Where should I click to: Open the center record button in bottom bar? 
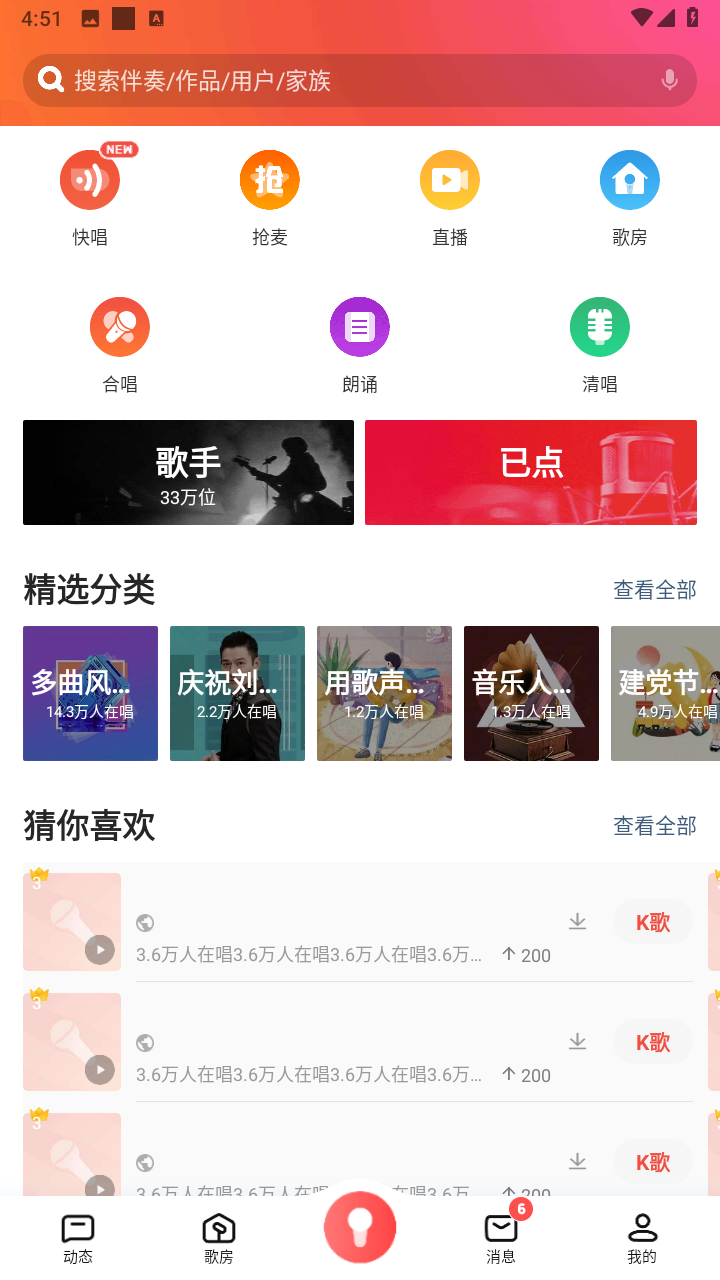pos(360,1227)
